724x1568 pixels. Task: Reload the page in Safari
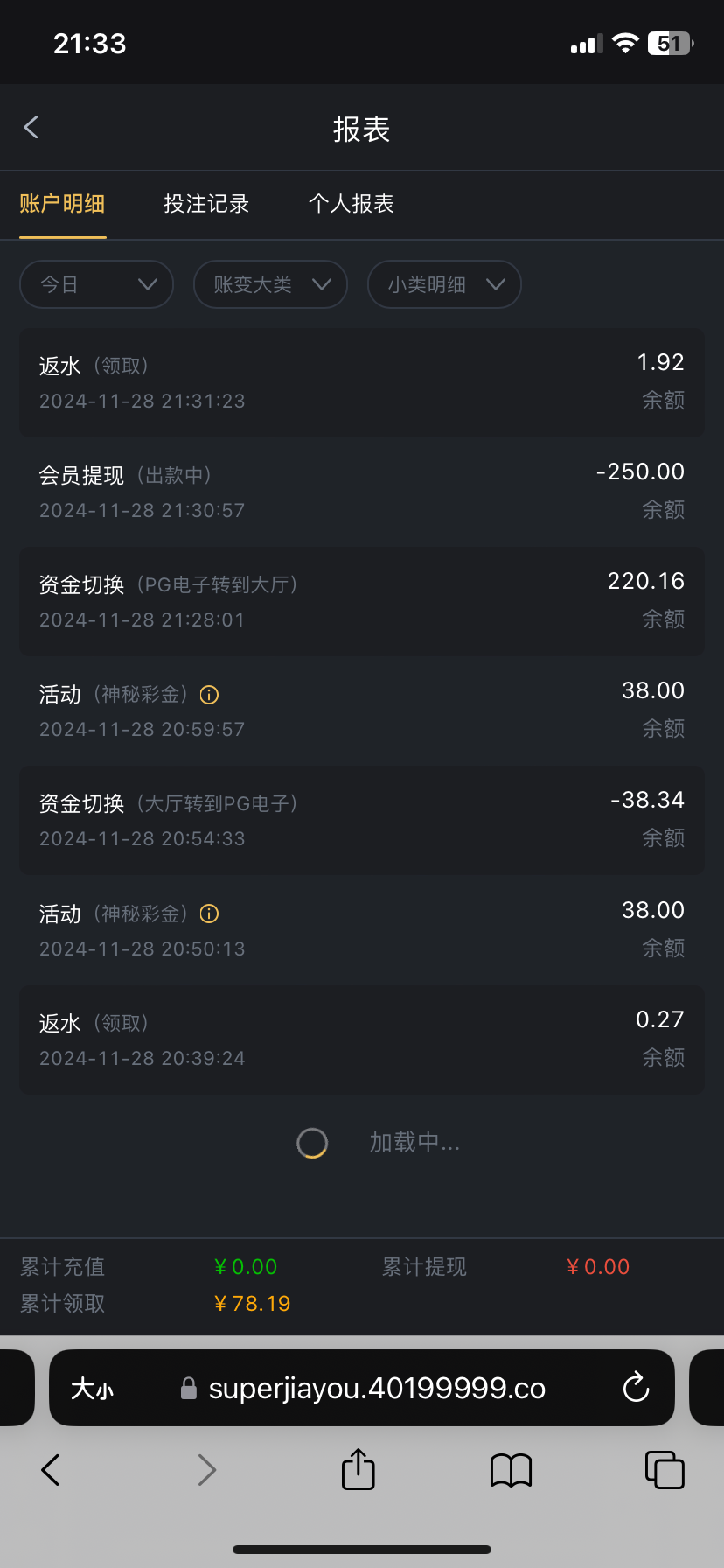point(636,1388)
